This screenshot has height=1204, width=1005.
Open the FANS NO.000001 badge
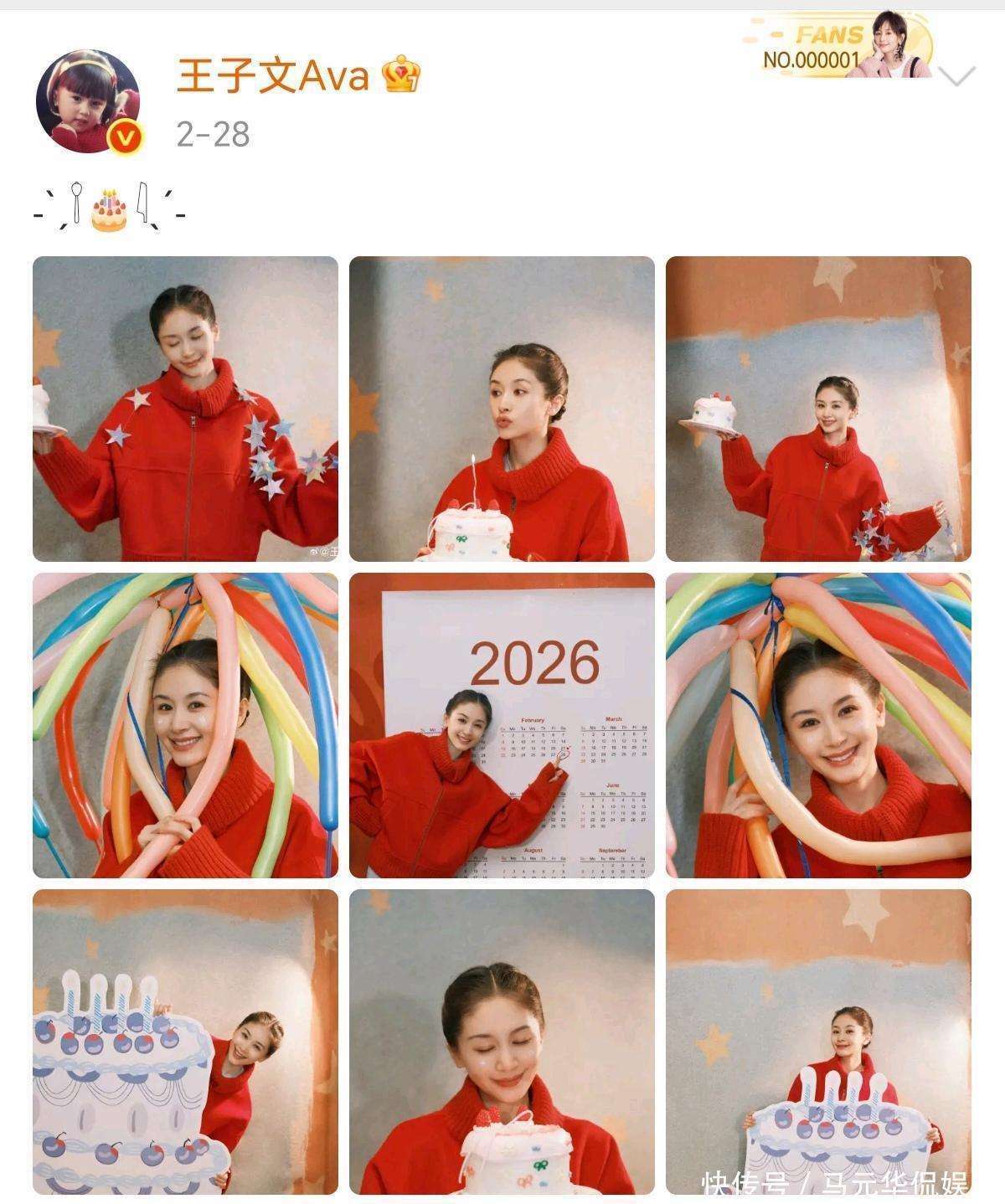[x=837, y=46]
